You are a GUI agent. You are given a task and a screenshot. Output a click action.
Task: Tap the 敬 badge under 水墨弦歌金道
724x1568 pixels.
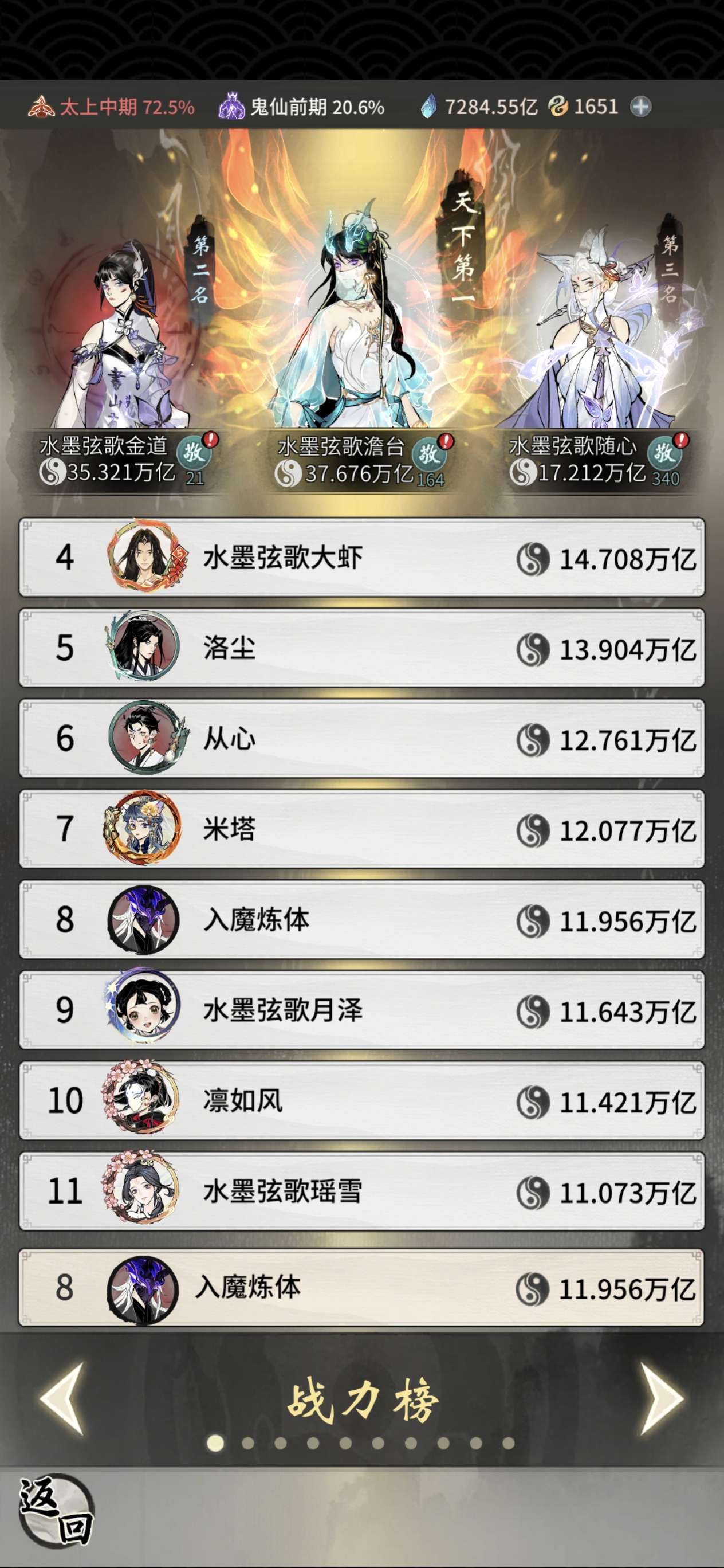click(x=194, y=452)
